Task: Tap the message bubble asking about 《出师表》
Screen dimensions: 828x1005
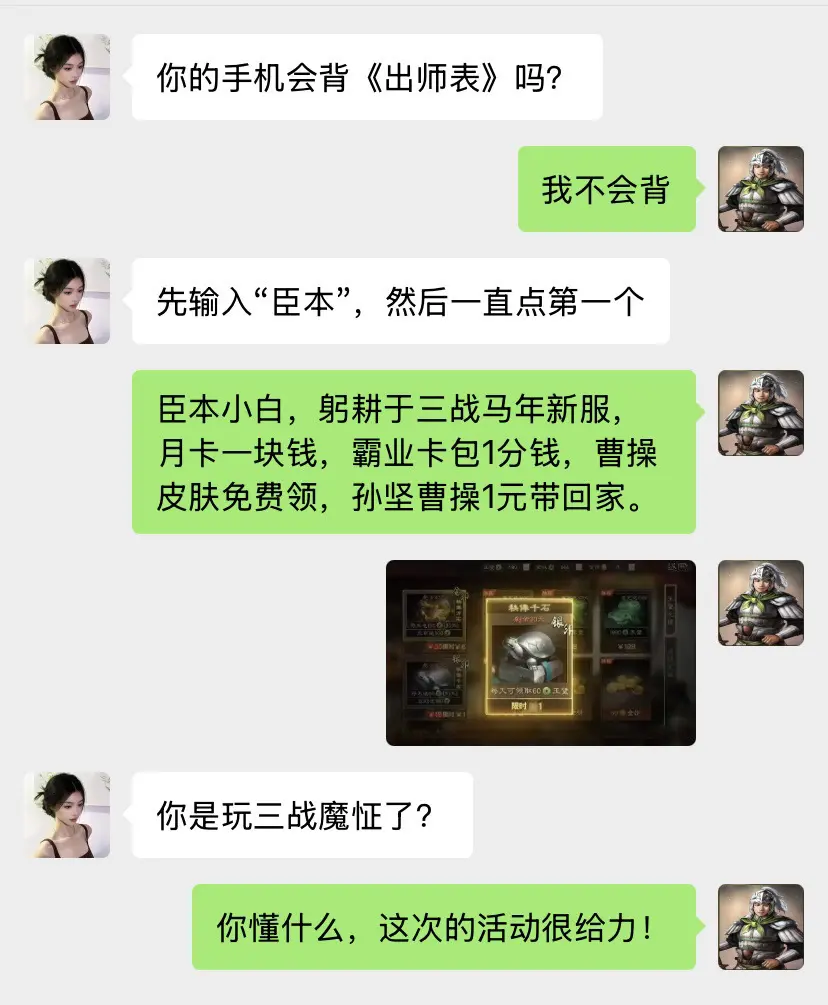Action: point(366,77)
